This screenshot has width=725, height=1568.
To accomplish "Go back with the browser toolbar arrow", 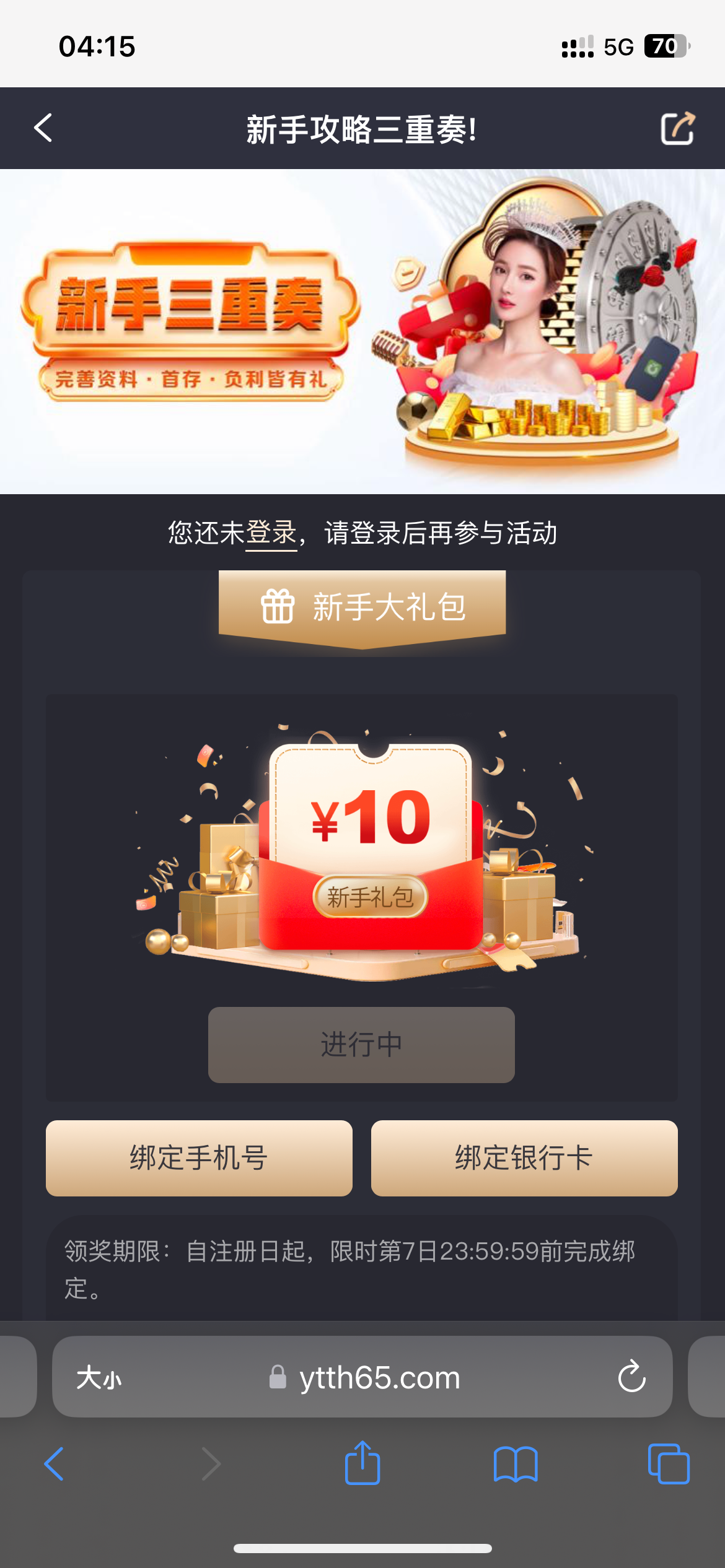I will point(55,1464).
